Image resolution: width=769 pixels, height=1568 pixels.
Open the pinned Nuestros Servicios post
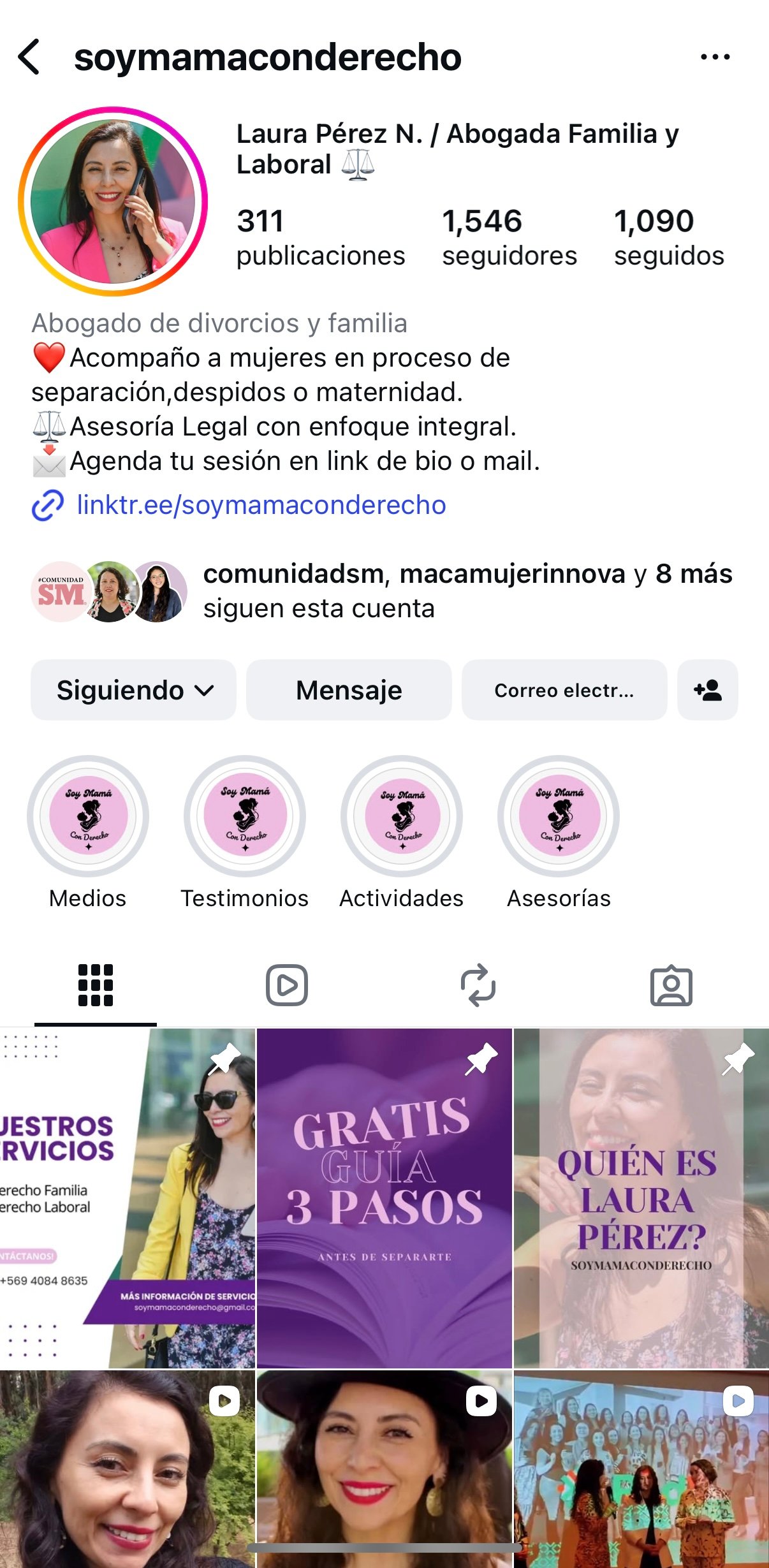(x=128, y=1198)
